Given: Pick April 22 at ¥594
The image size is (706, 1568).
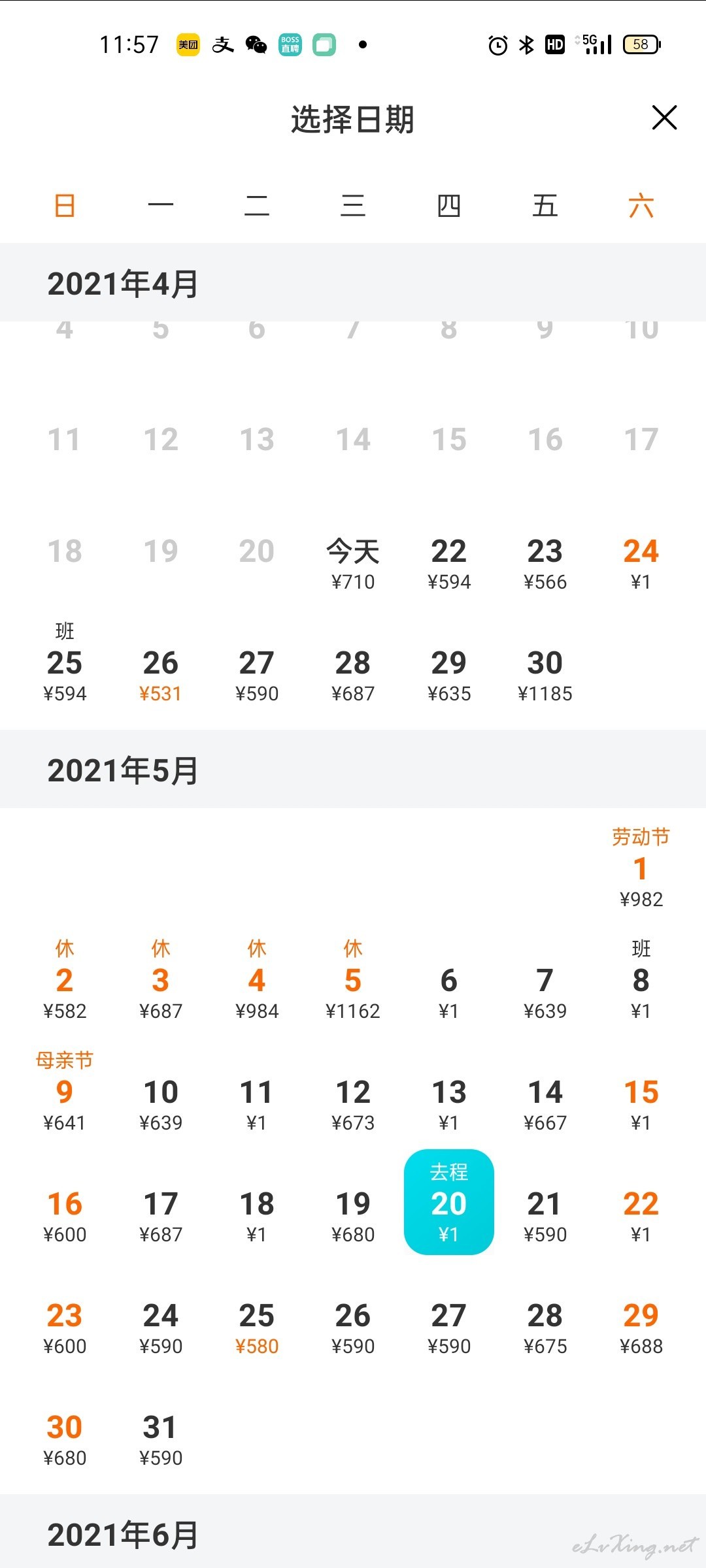Looking at the screenshot, I should tap(449, 564).
